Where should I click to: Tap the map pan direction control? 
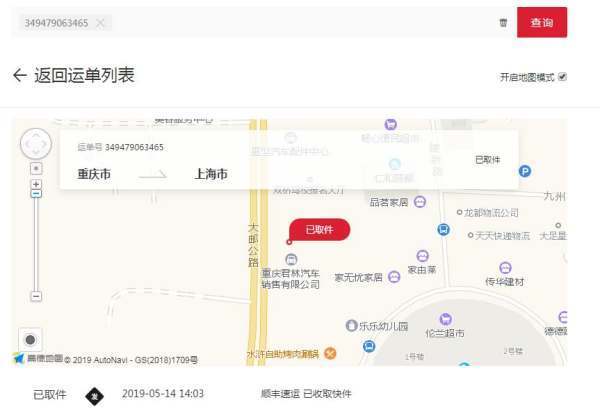(x=35, y=144)
